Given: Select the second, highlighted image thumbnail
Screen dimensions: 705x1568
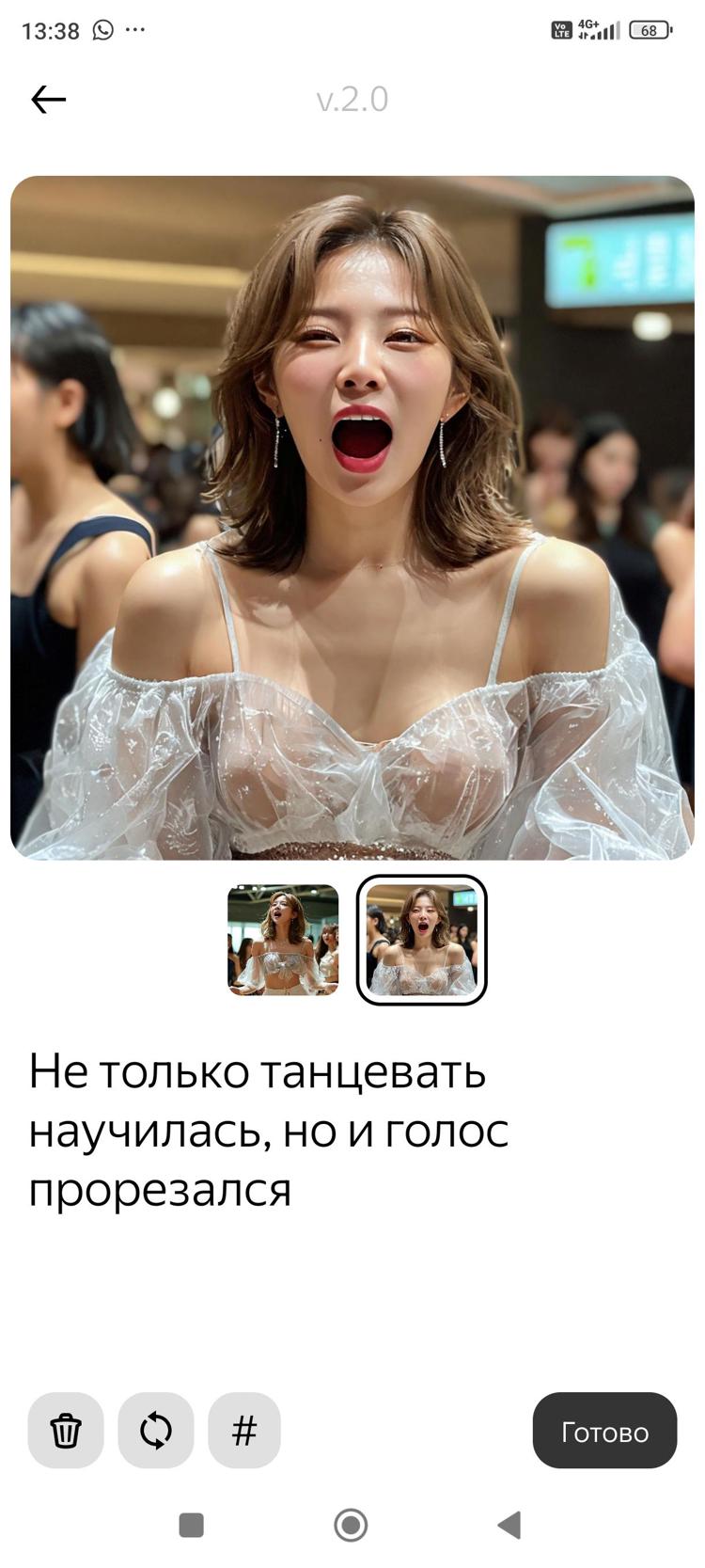Looking at the screenshot, I should (421, 940).
